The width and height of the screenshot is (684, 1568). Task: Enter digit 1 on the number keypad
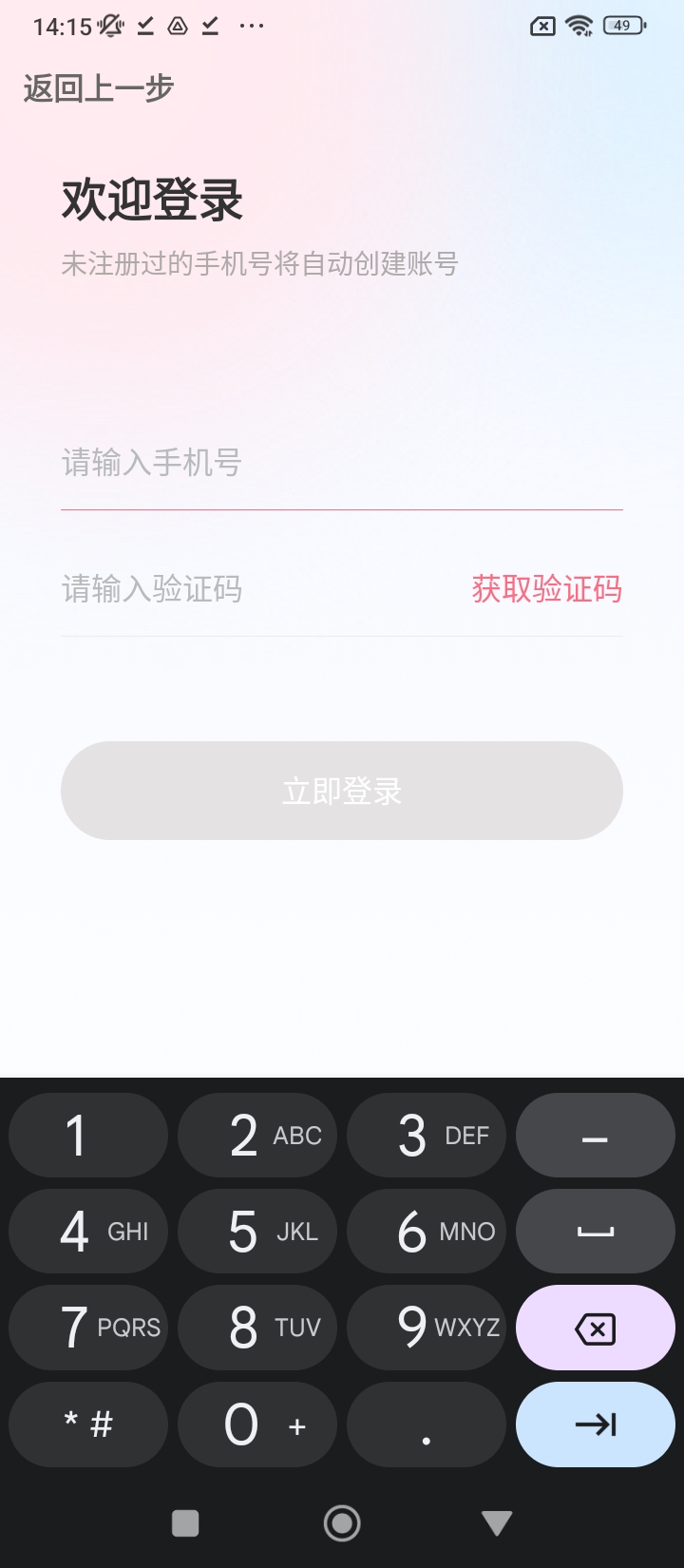tap(88, 1136)
